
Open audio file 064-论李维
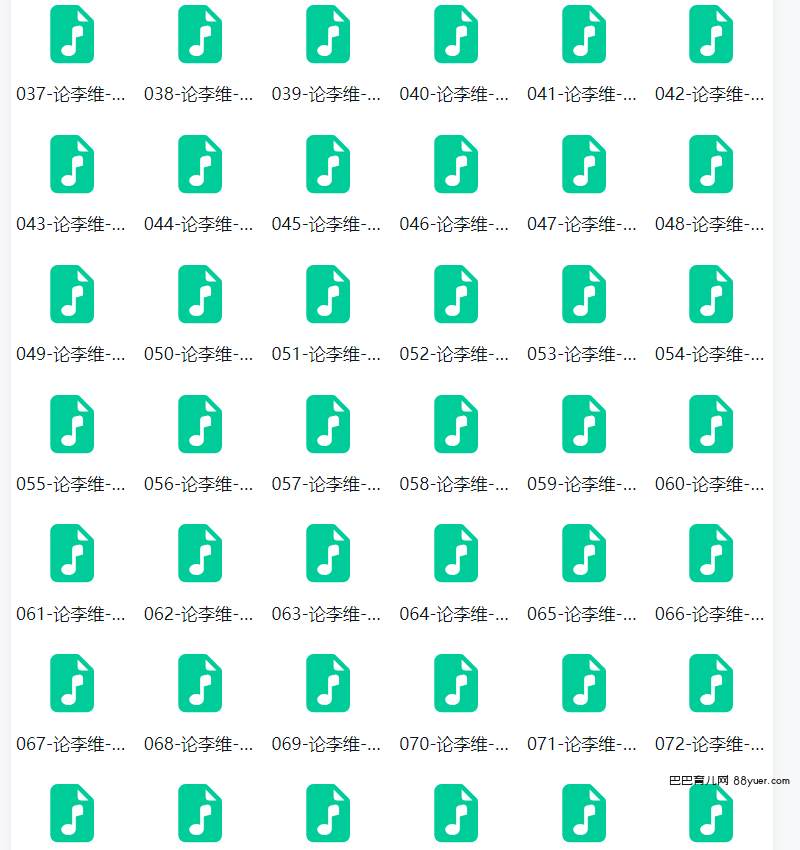coord(455,554)
